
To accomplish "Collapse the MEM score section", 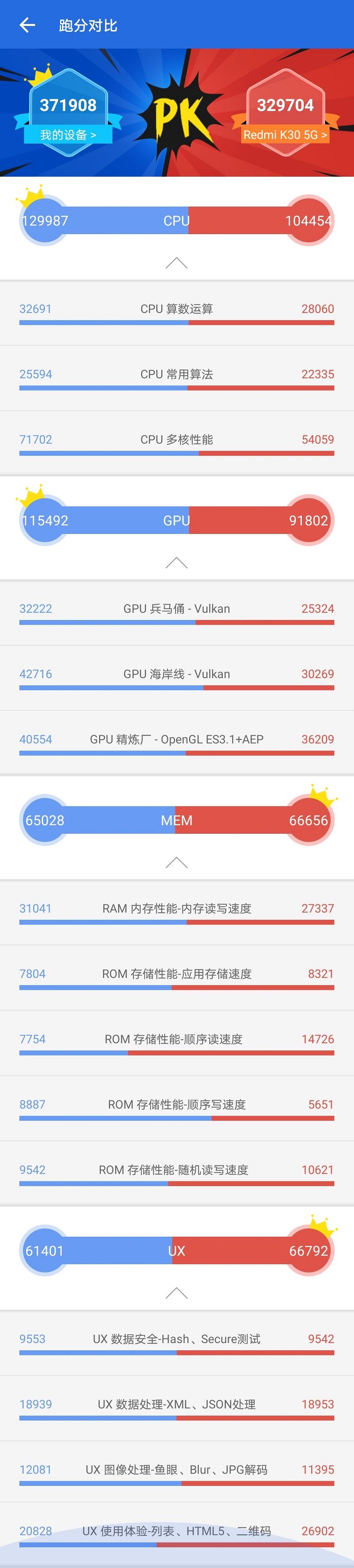I will click(176, 862).
